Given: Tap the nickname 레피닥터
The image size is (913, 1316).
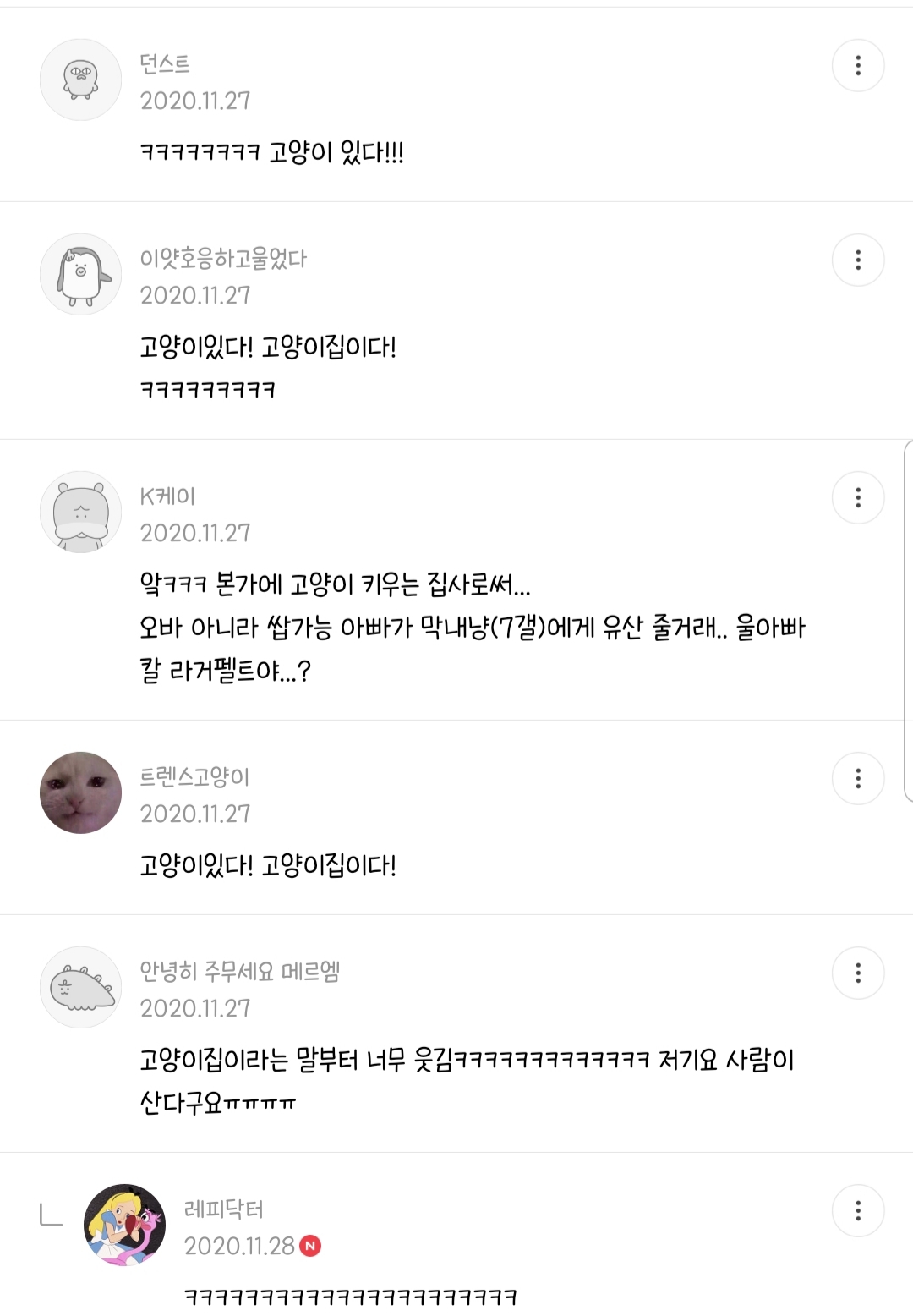Looking at the screenshot, I should 224,1209.
